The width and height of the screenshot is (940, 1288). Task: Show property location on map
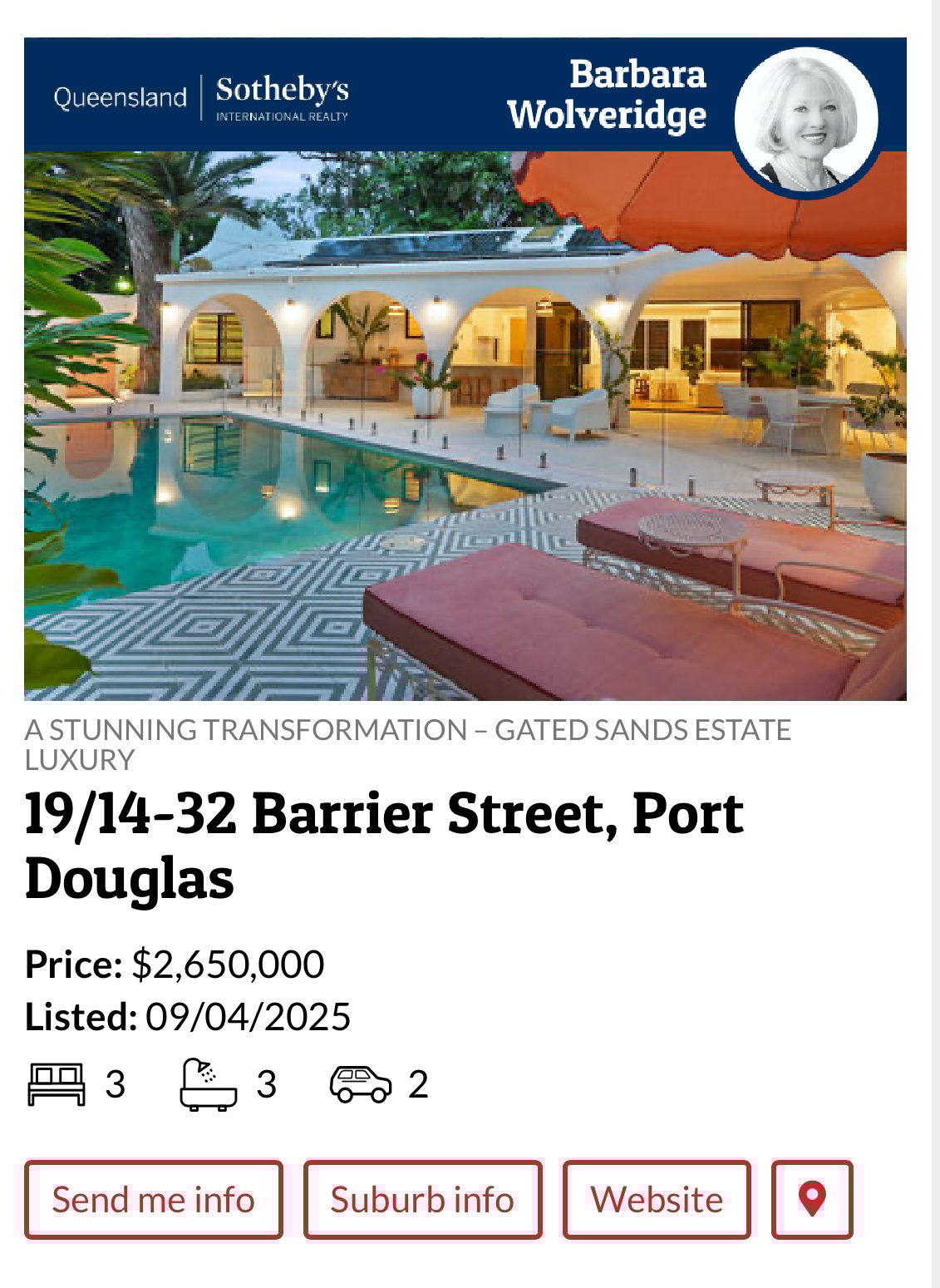point(812,1199)
